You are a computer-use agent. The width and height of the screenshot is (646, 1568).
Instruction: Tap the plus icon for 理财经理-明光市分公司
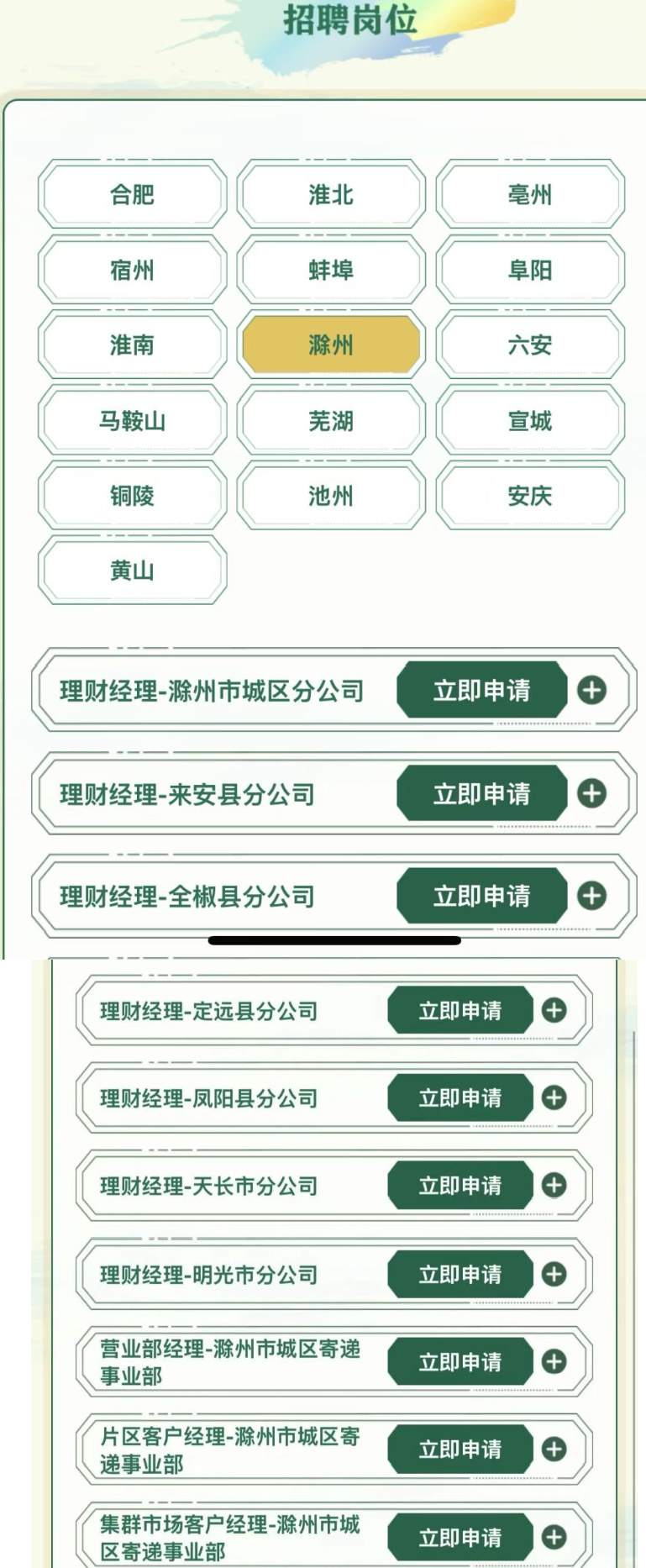pyautogui.click(x=554, y=1274)
